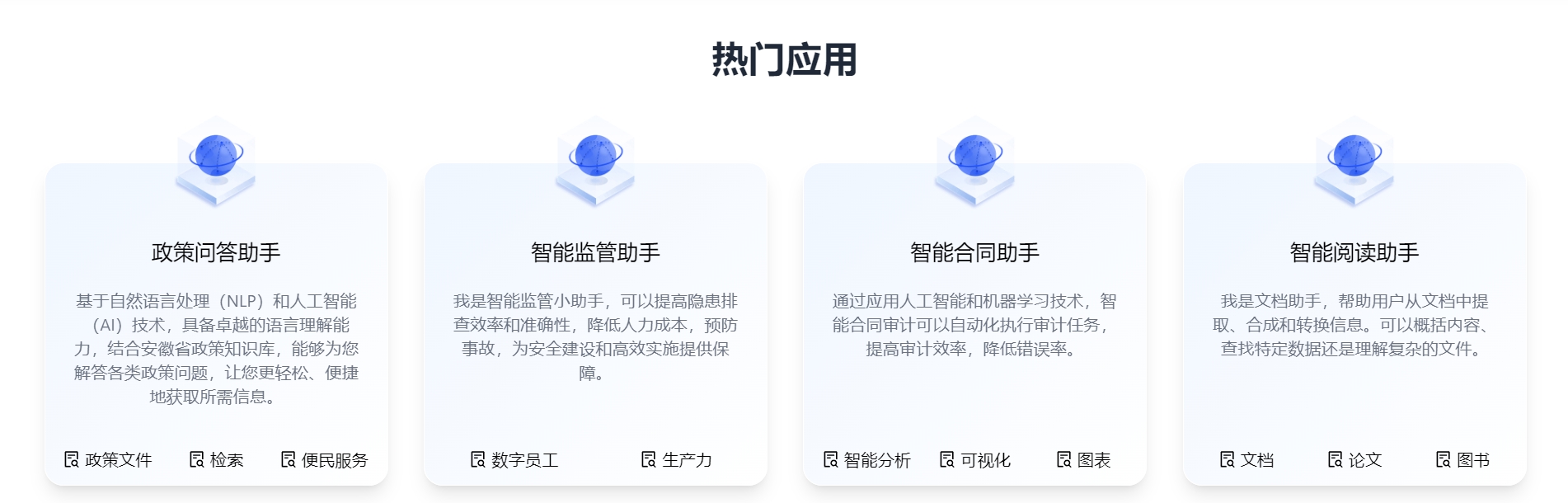This screenshot has width=1568, height=503.
Task: Open the 政策问答助手 app card
Action: tap(216, 252)
